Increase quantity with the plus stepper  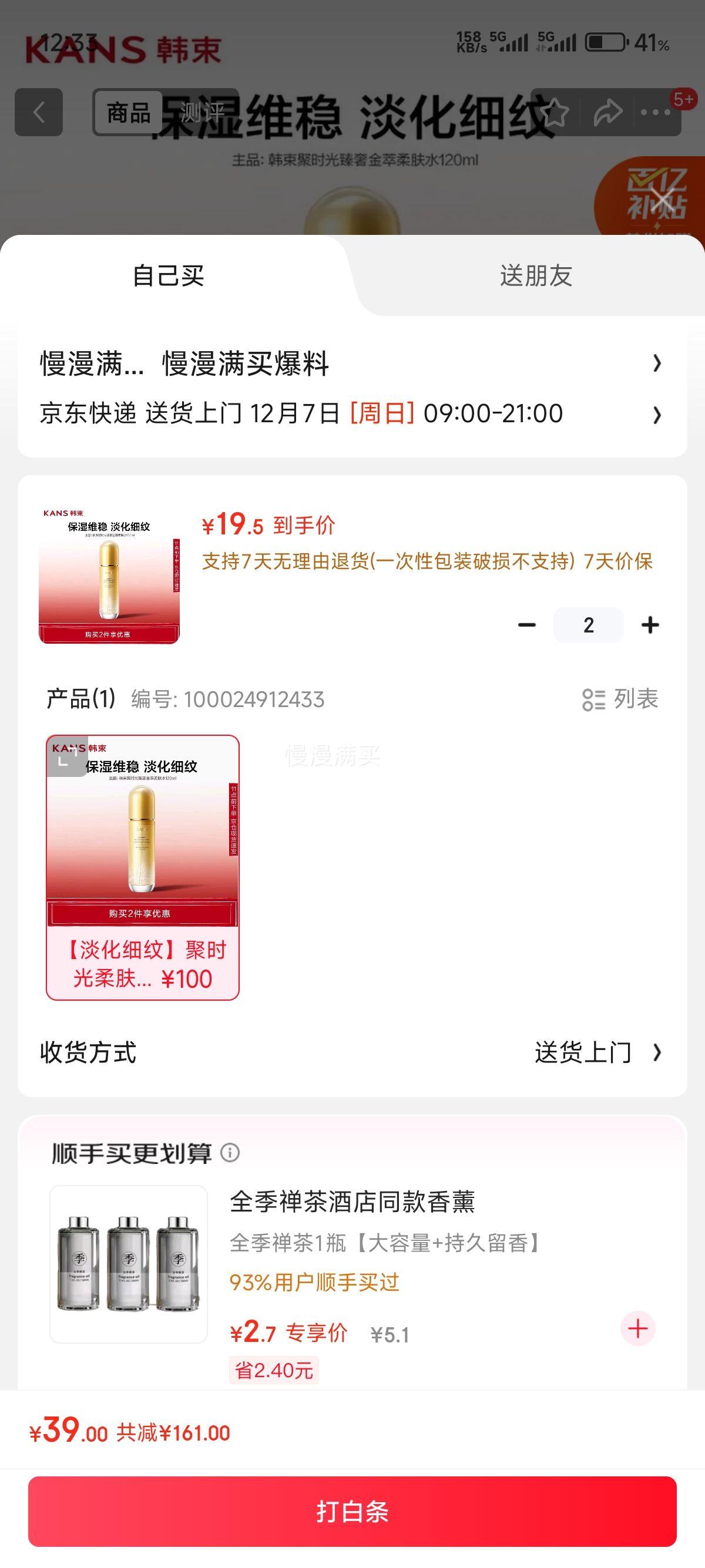pos(650,624)
